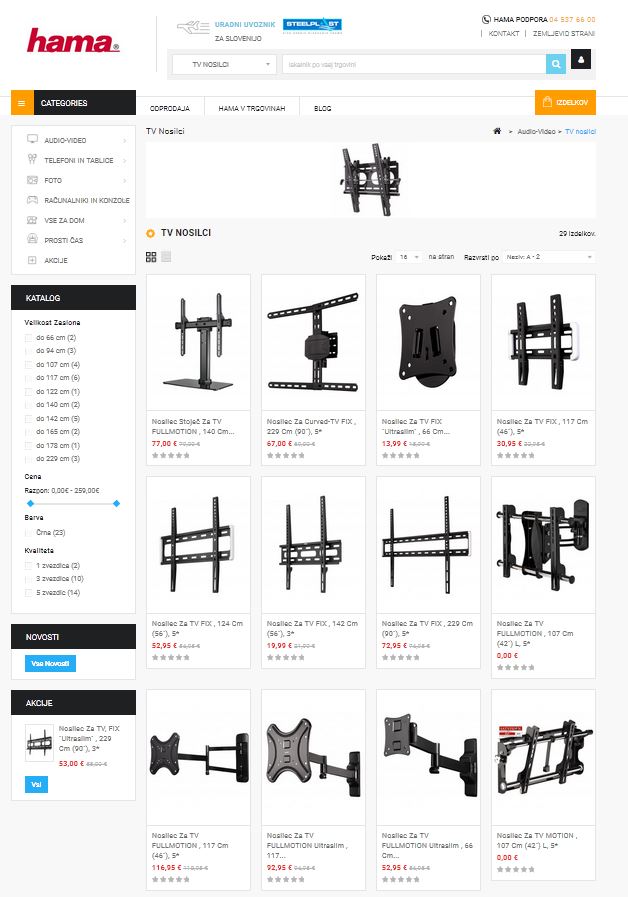Open the search magnifier button

click(556, 65)
